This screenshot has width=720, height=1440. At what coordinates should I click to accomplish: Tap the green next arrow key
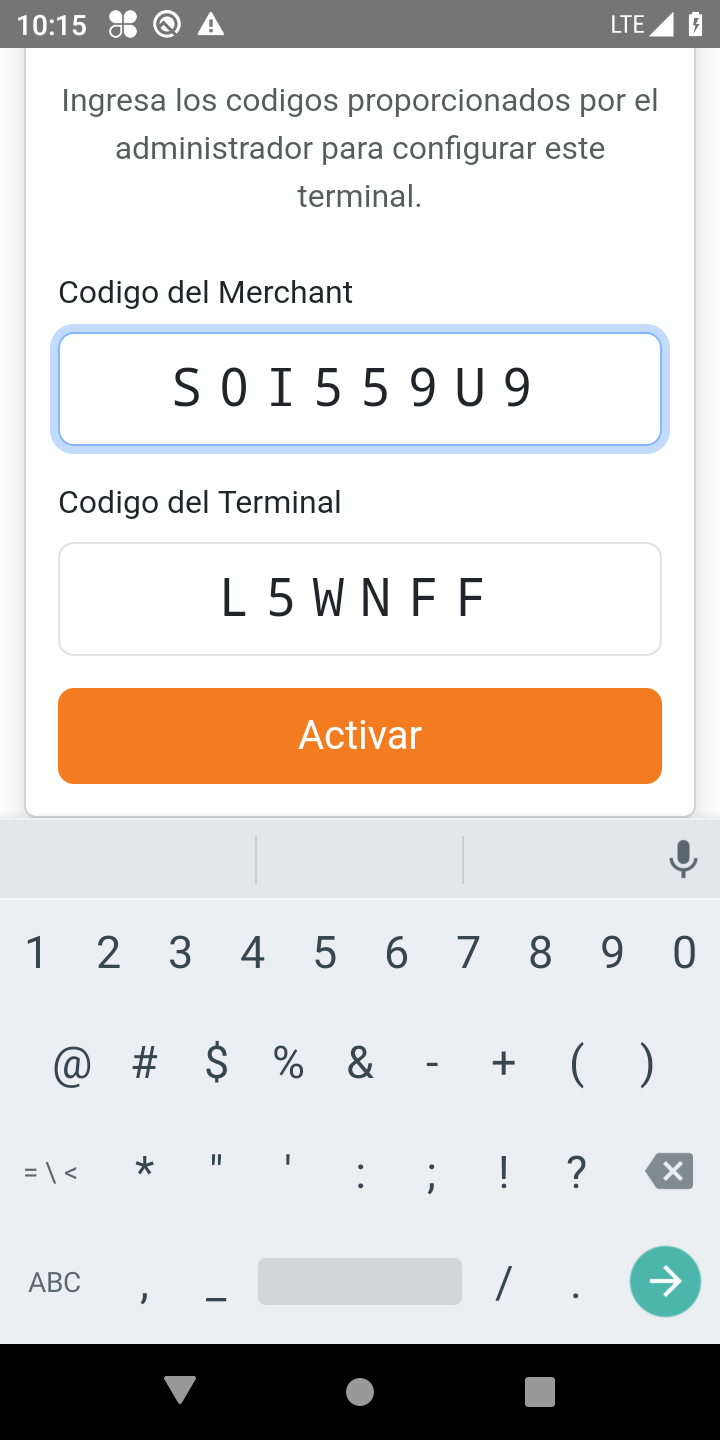coord(664,1281)
